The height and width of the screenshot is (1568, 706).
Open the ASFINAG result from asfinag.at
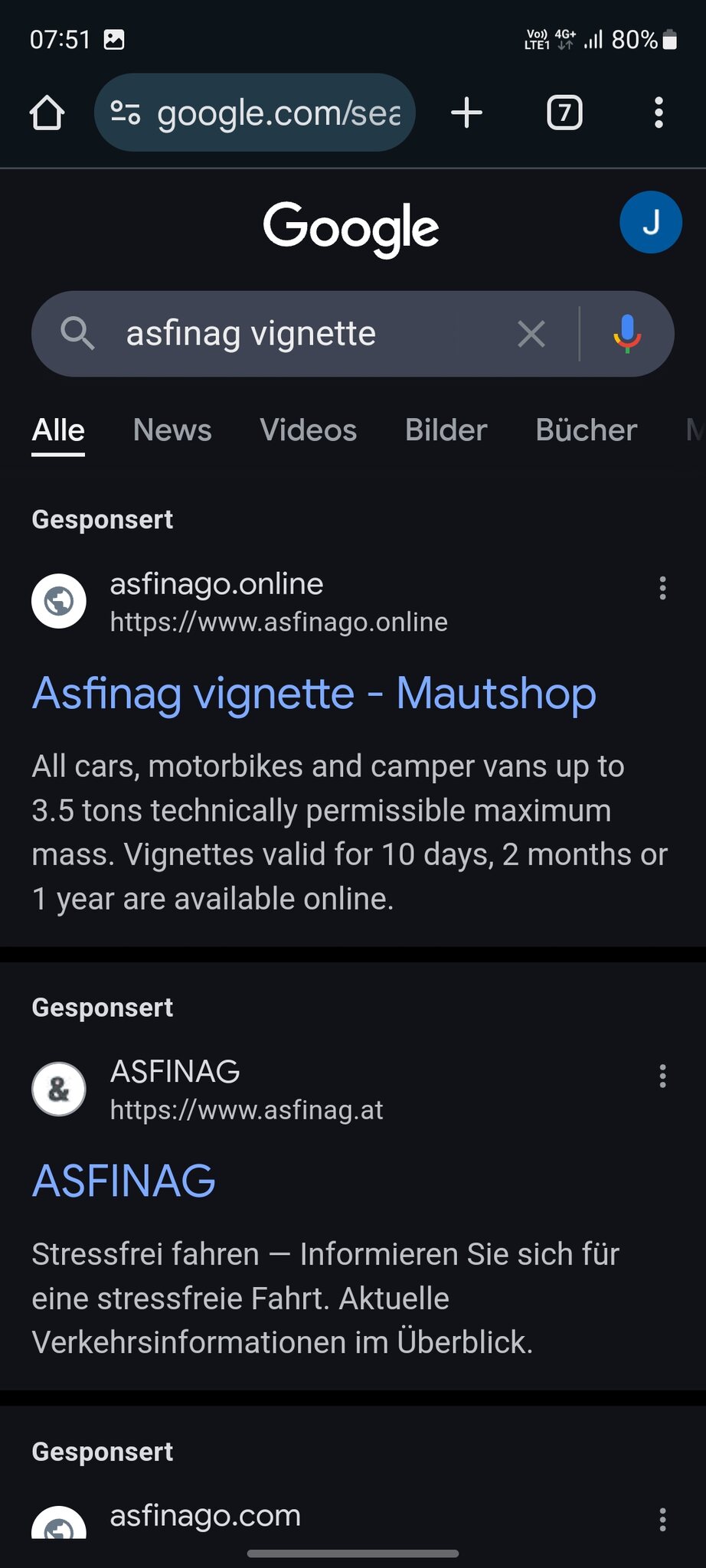click(x=124, y=1181)
